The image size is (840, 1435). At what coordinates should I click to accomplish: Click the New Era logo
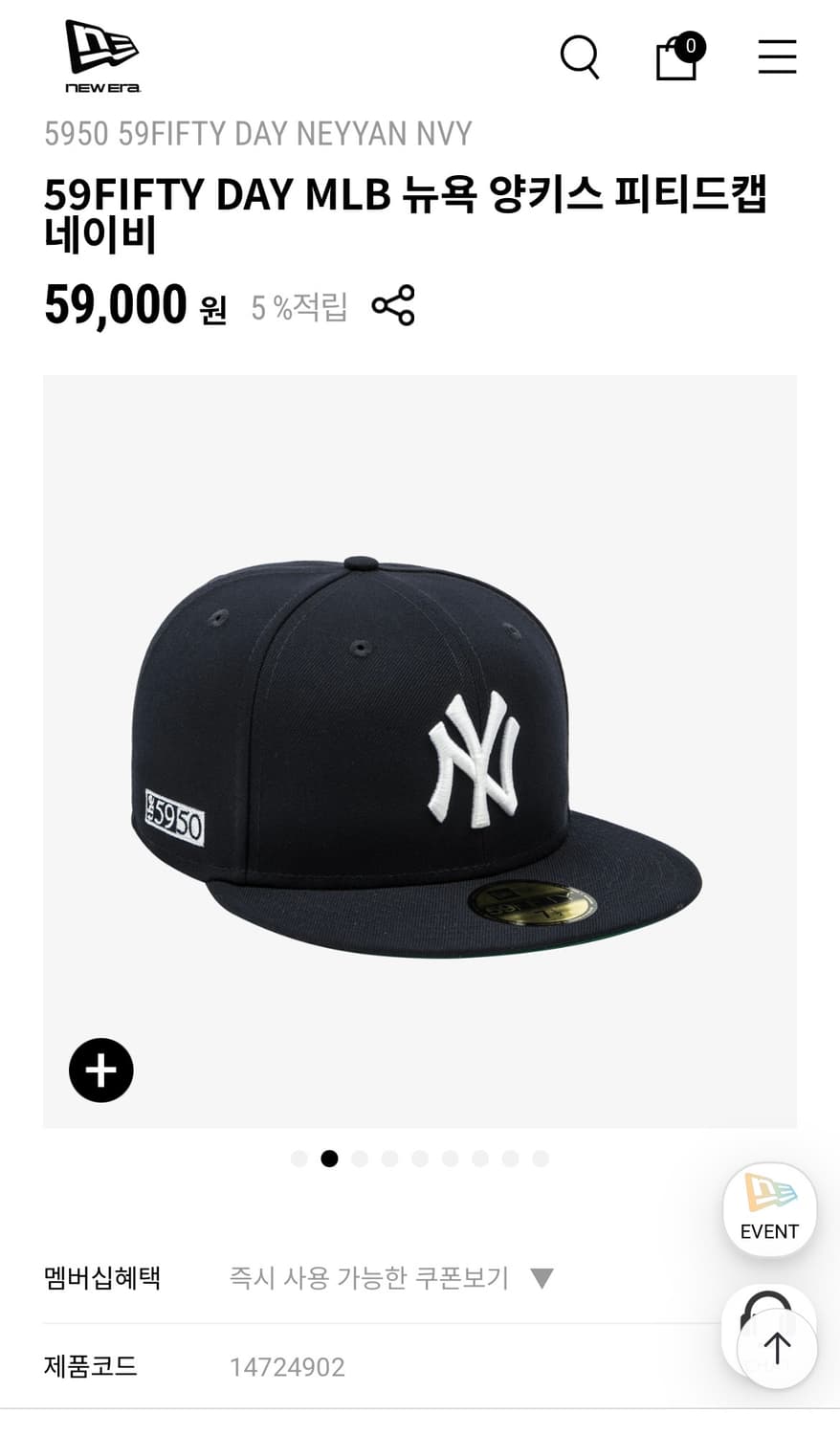point(101,55)
